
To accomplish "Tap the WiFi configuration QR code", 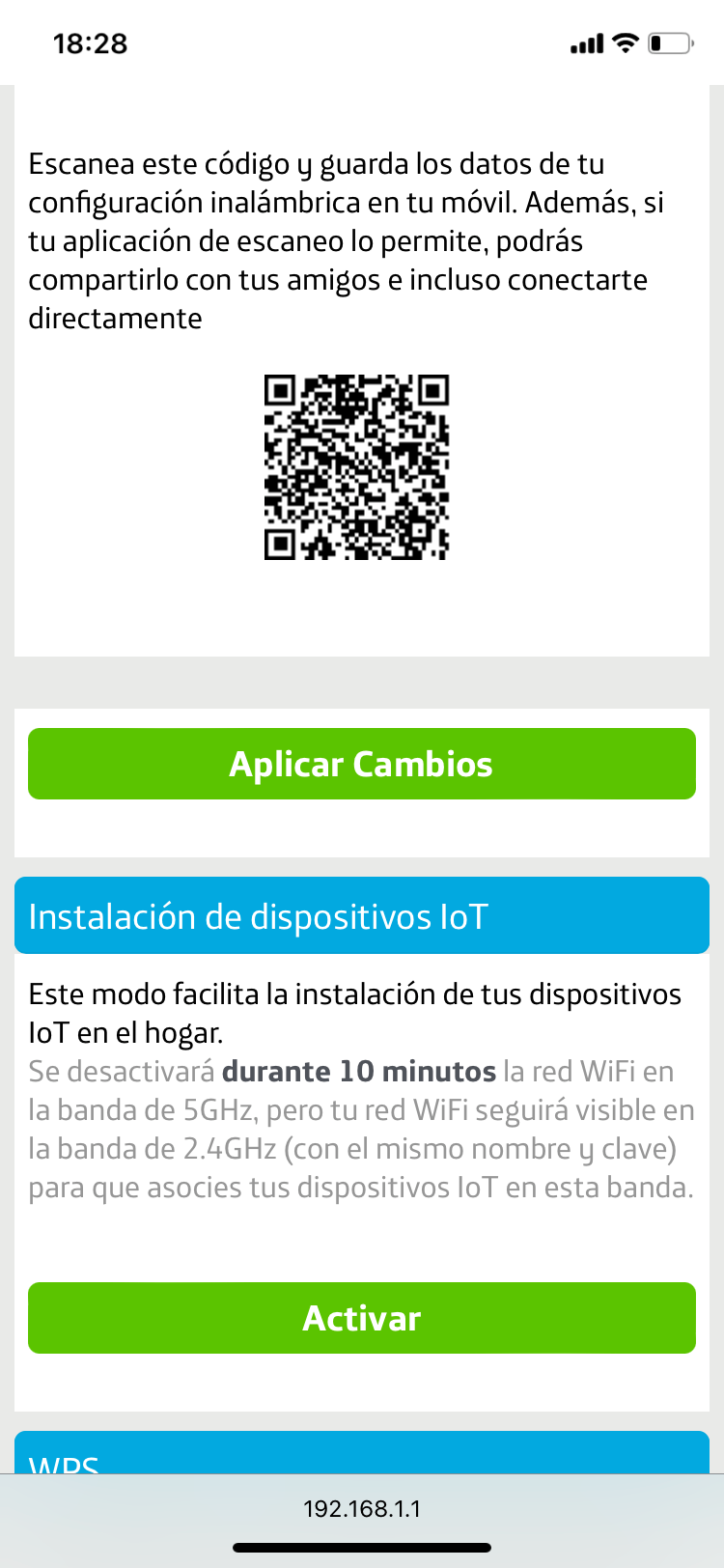I will click(358, 466).
